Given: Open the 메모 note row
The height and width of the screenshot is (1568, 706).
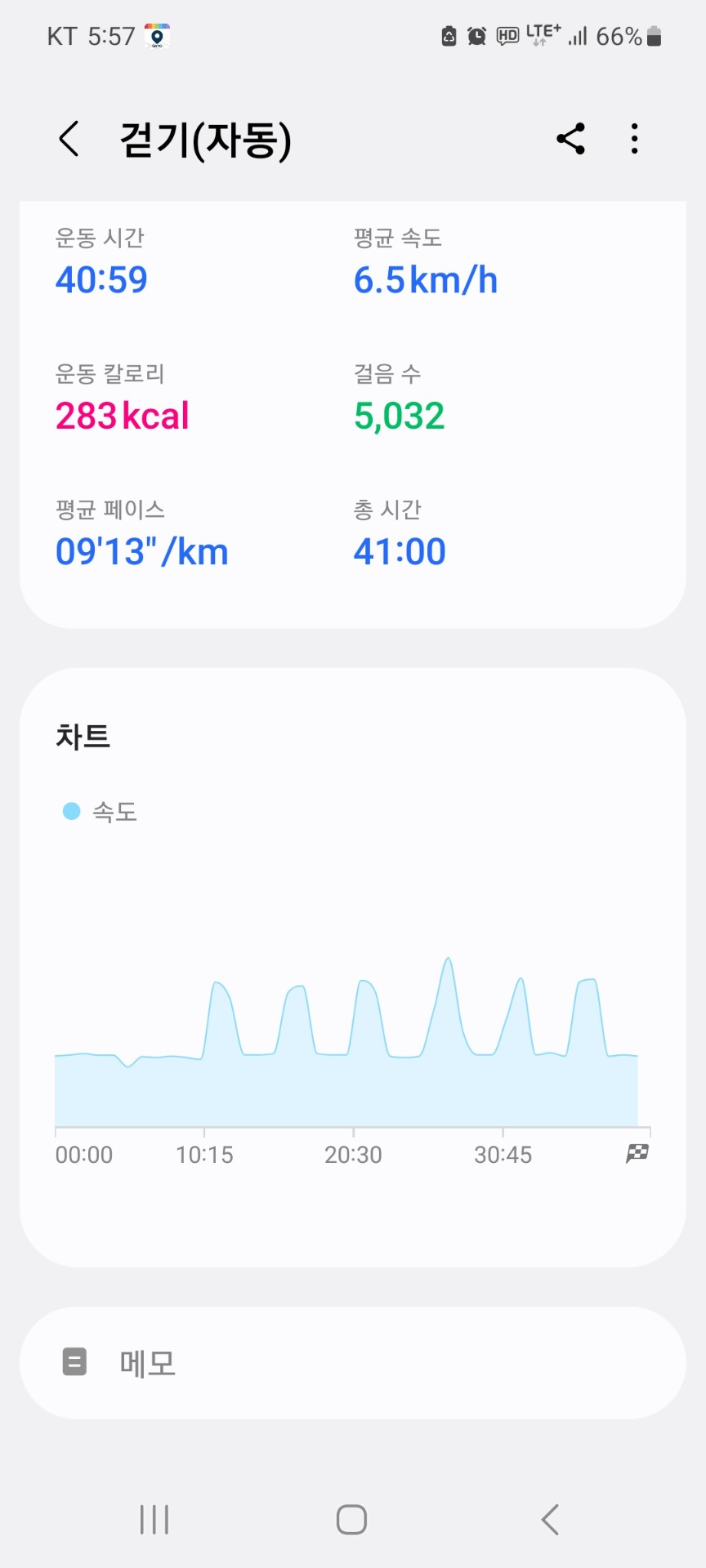Looking at the screenshot, I should (352, 1362).
